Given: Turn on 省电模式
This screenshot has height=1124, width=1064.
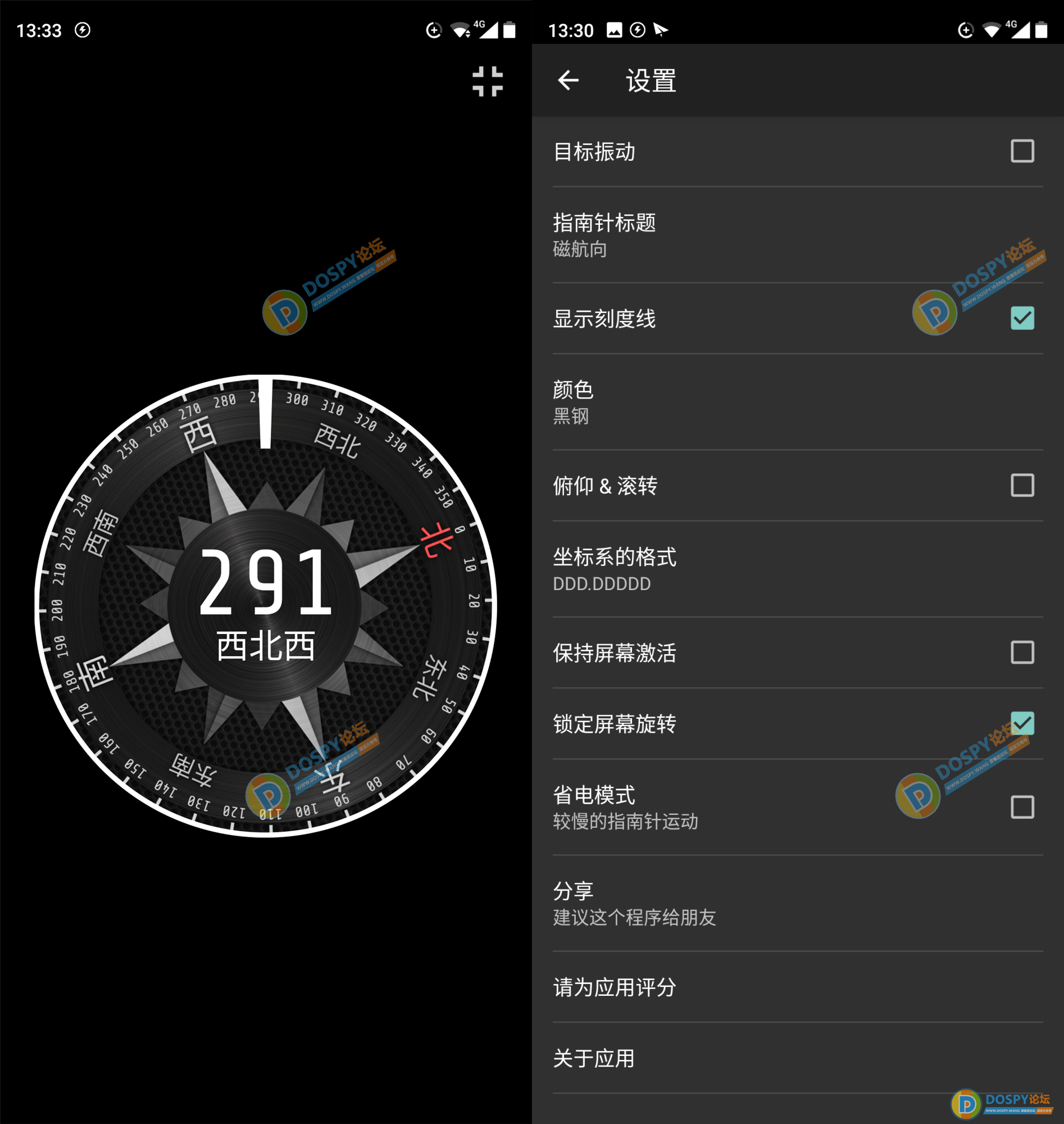Looking at the screenshot, I should point(1021,807).
